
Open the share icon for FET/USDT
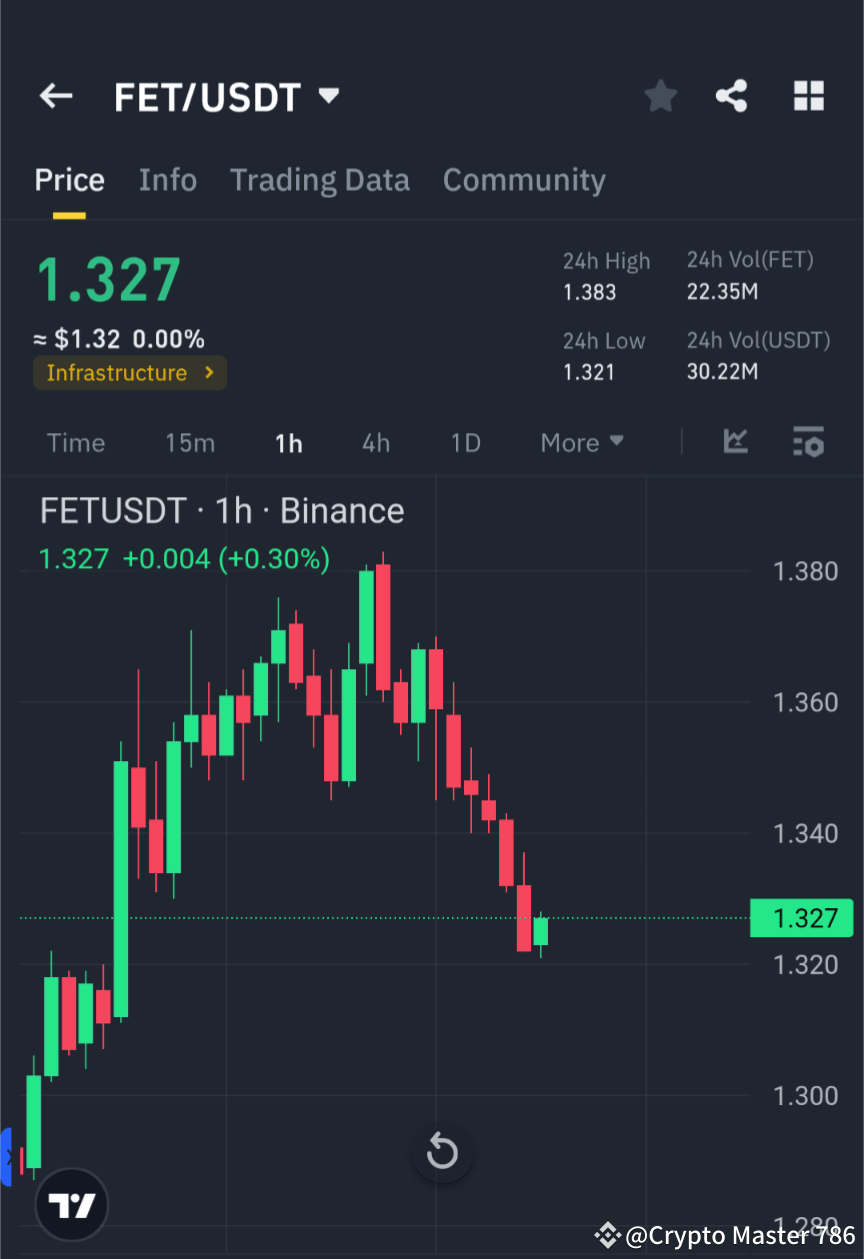click(732, 96)
